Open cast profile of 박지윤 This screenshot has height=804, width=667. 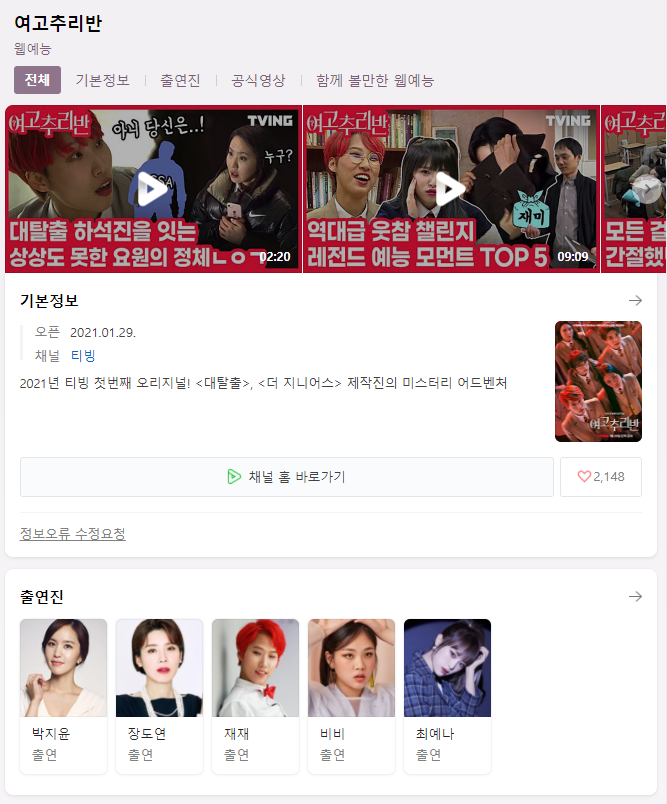click(x=63, y=695)
